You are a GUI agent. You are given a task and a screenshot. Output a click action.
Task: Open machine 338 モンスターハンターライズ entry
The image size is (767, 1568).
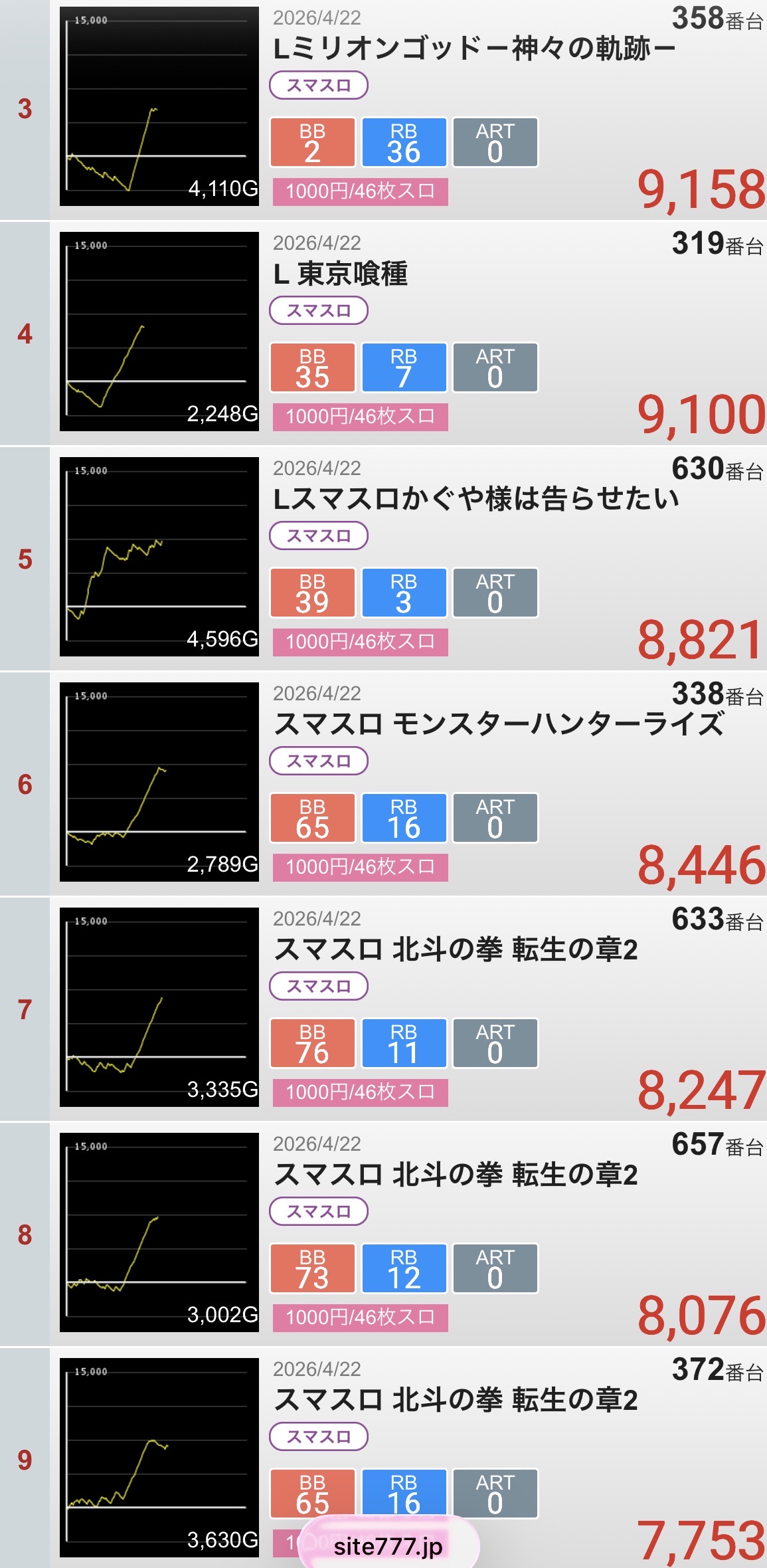[498, 724]
